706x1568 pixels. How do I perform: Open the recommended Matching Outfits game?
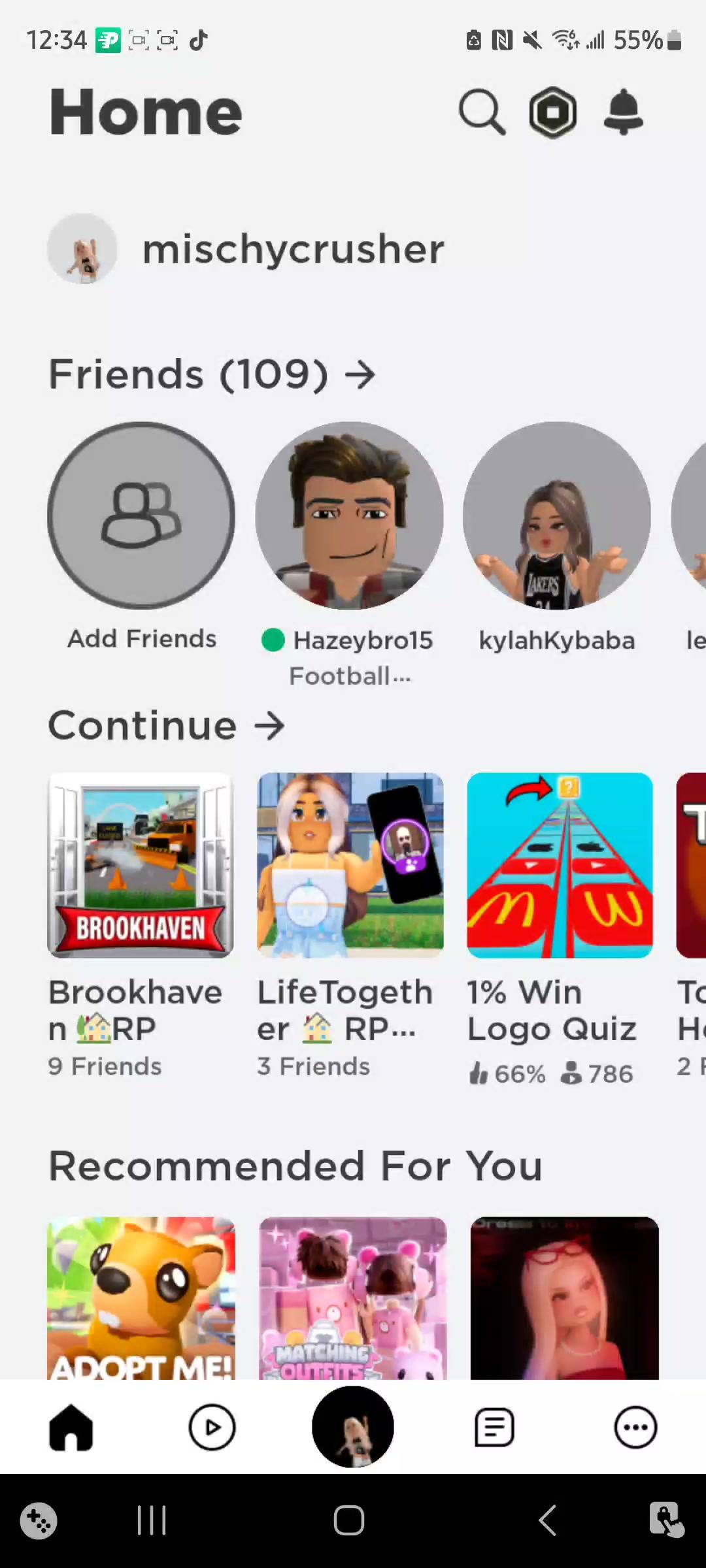(x=353, y=1297)
